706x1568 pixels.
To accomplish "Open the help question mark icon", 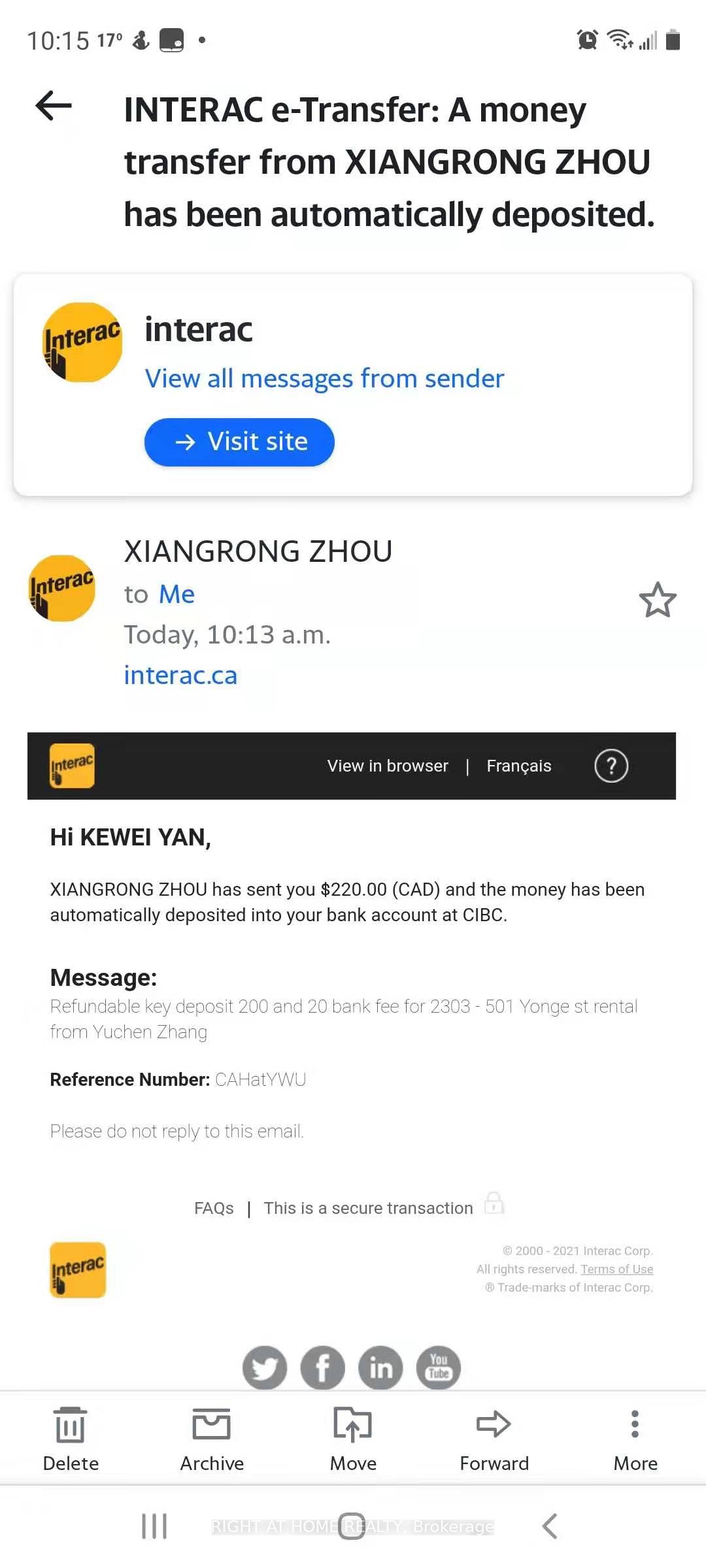I will (x=611, y=766).
